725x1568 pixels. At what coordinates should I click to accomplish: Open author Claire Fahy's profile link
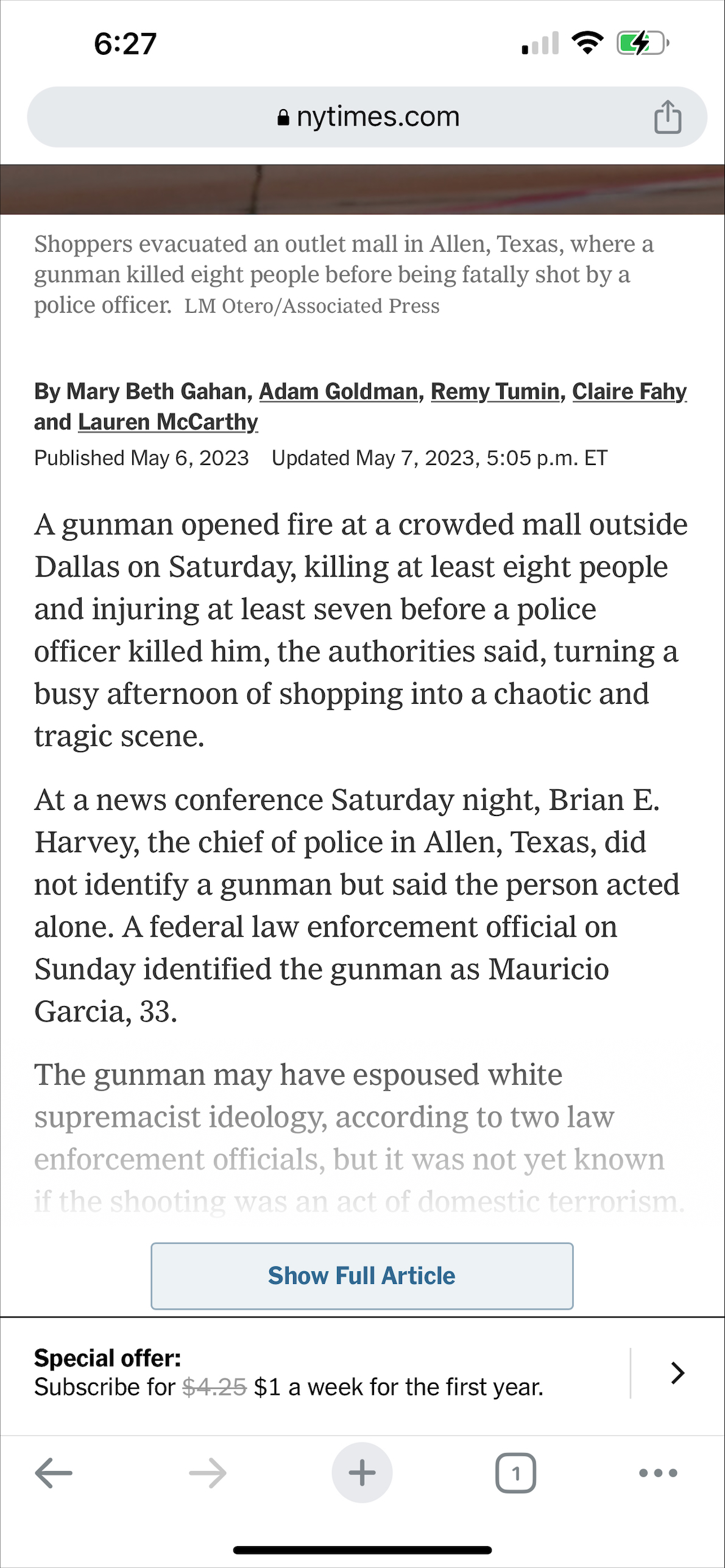629,391
